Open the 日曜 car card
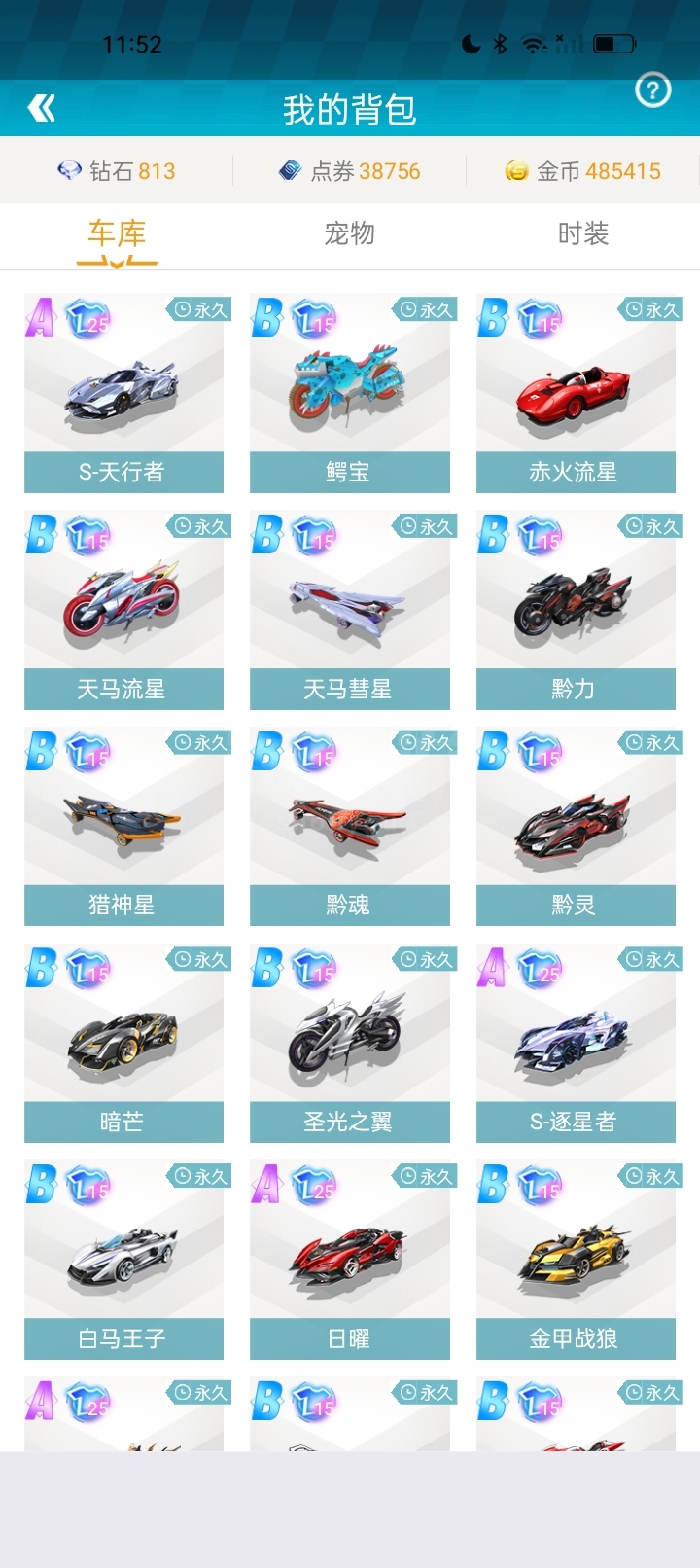Viewport: 700px width, 1568px height. [350, 1260]
